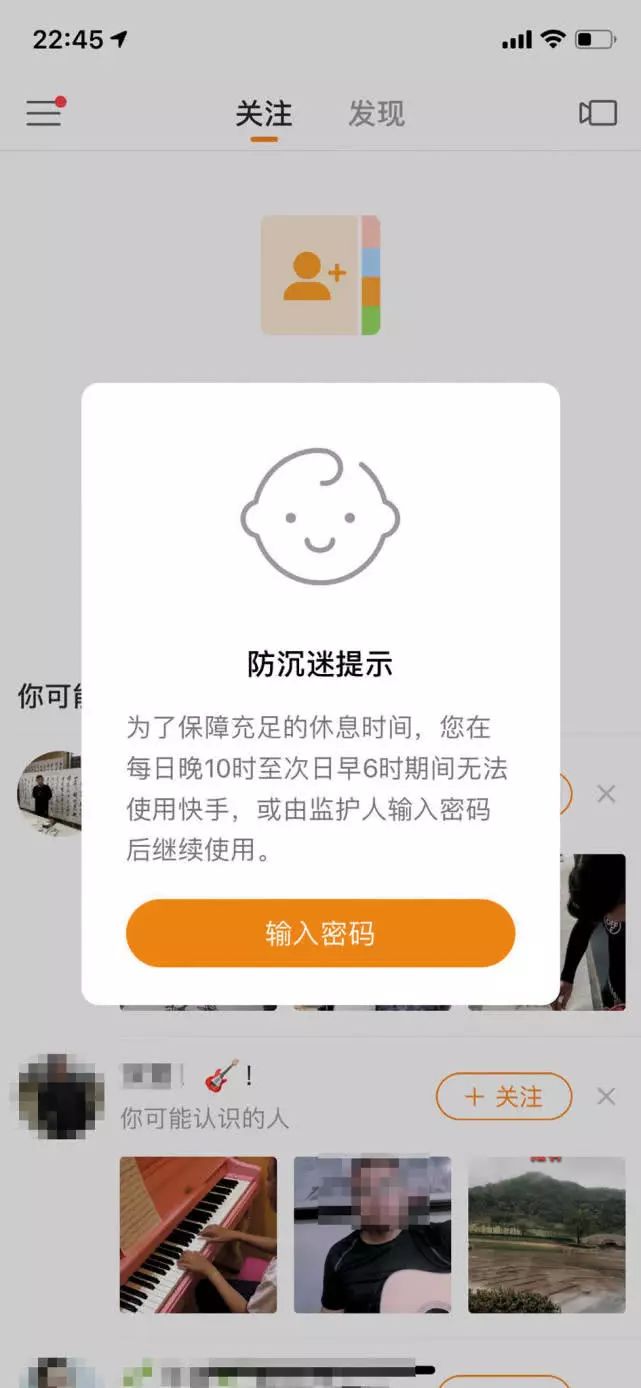The width and height of the screenshot is (641, 1388).
Task: Switch to the 关注 tab
Action: (x=264, y=114)
